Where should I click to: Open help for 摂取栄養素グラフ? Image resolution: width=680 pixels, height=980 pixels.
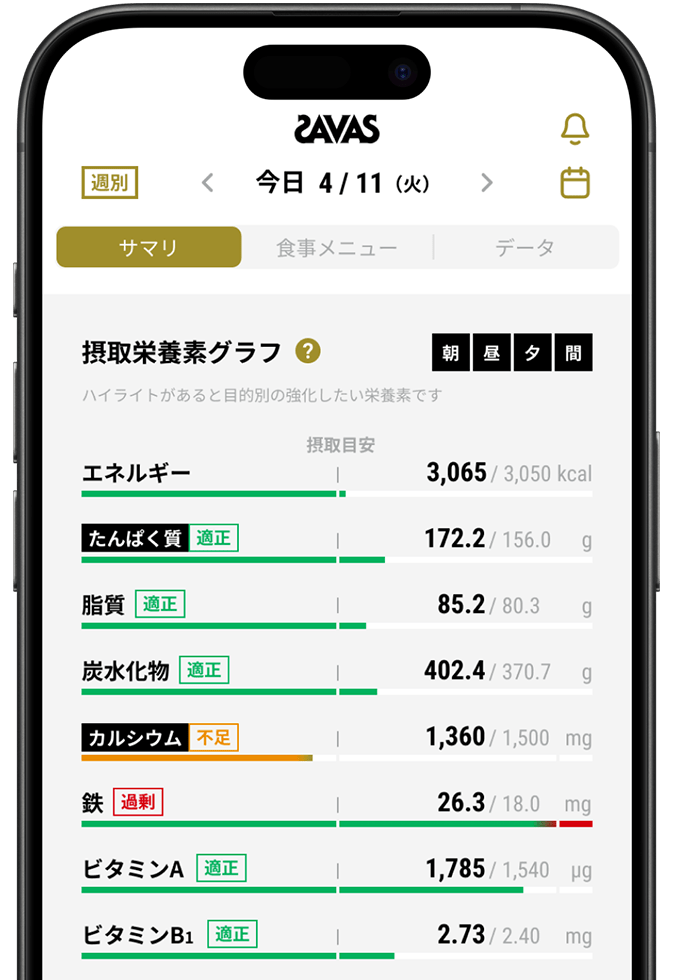tap(308, 351)
